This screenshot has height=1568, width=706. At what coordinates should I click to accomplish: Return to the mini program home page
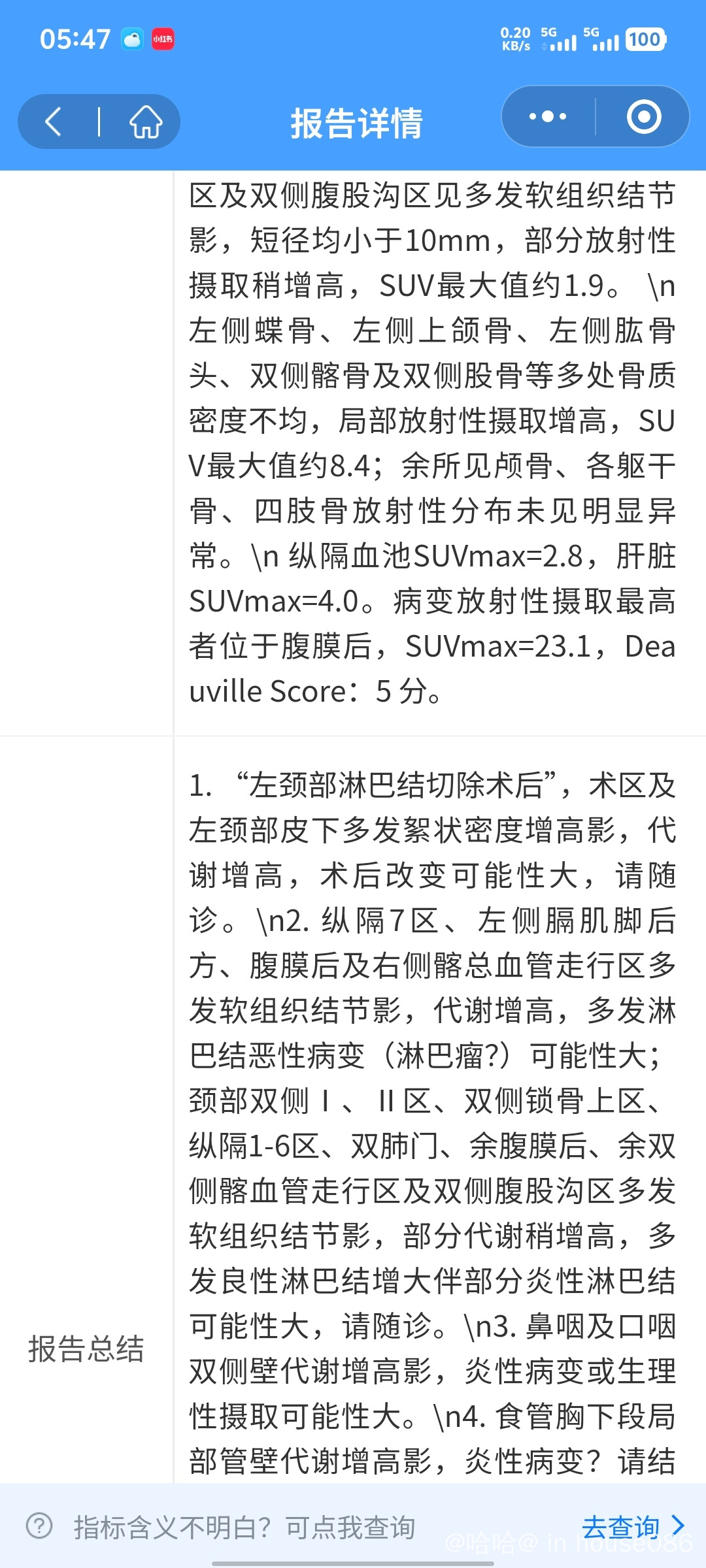[x=145, y=122]
